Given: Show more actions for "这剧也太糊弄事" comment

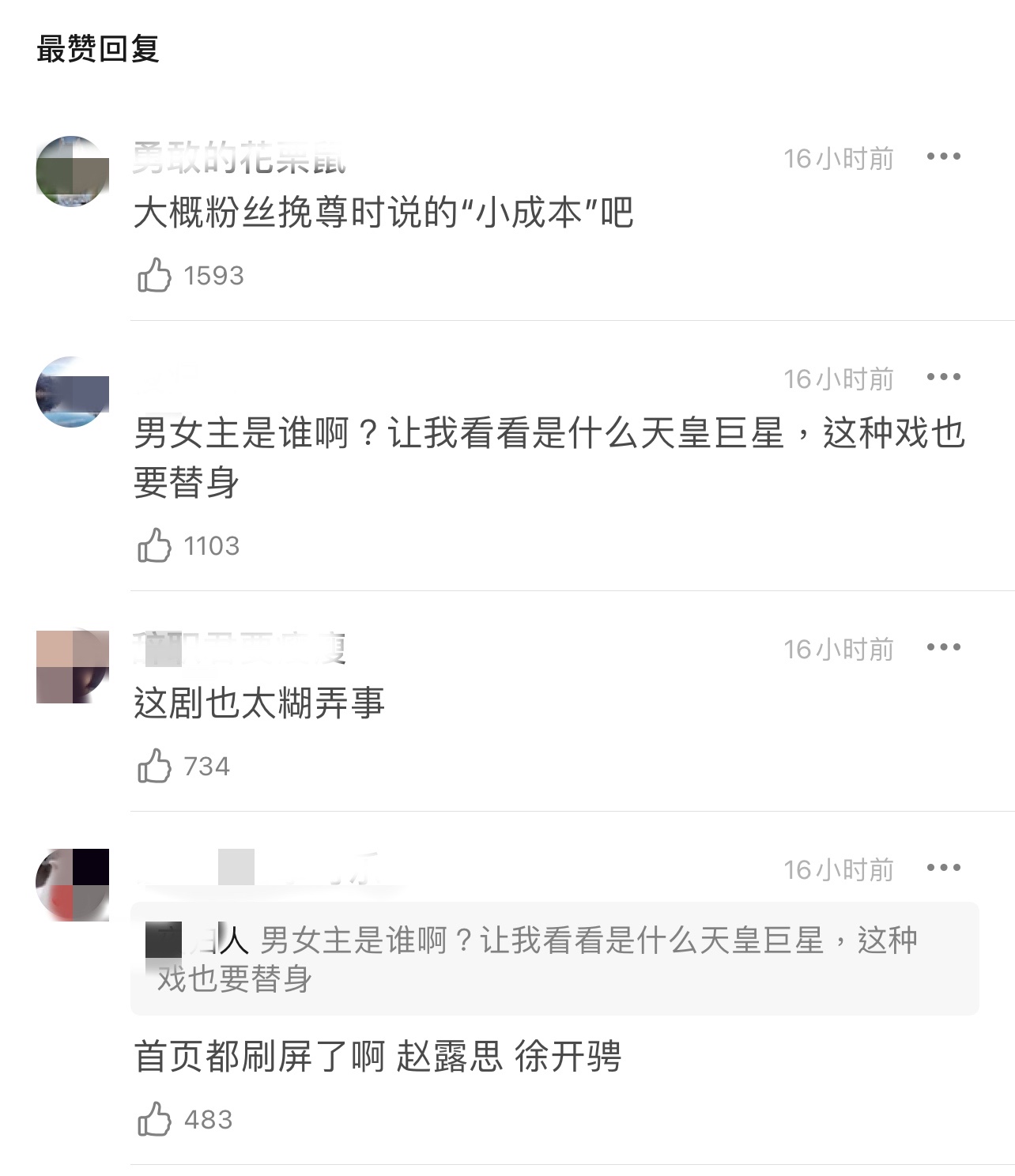Looking at the screenshot, I should (944, 647).
